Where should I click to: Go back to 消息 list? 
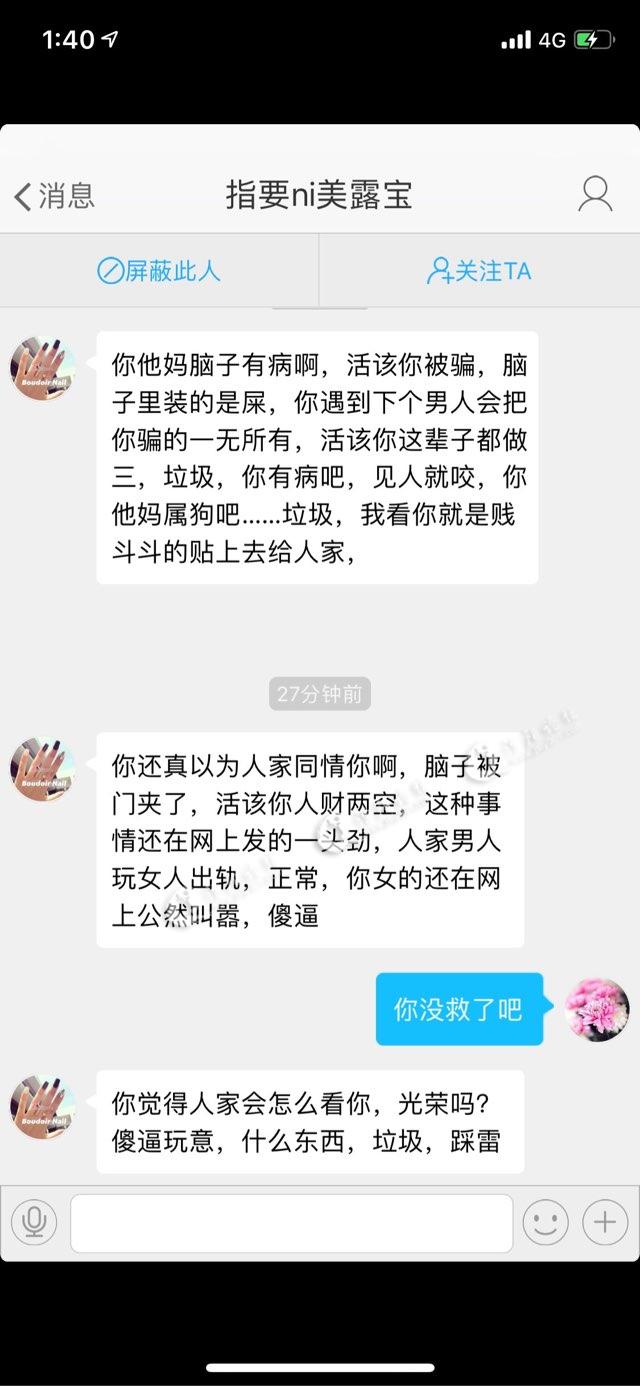pos(54,196)
